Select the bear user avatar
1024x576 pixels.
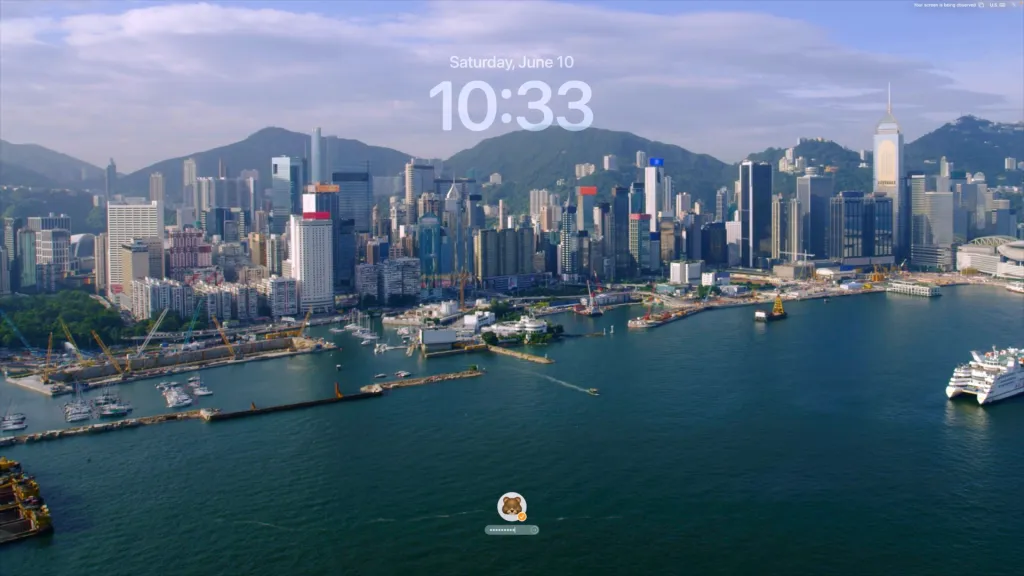click(x=512, y=506)
